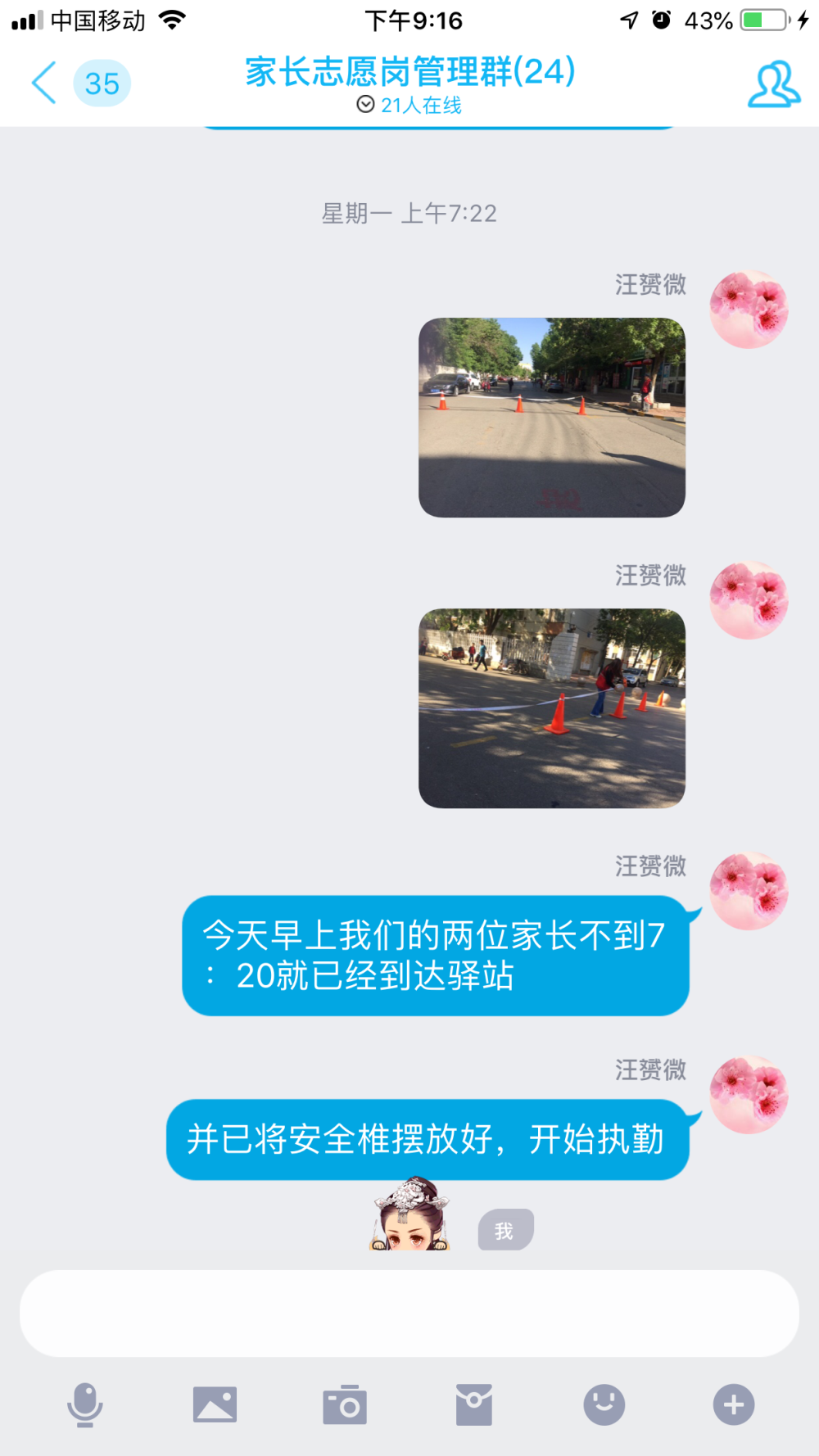Open the emoji panel

coord(604,1405)
